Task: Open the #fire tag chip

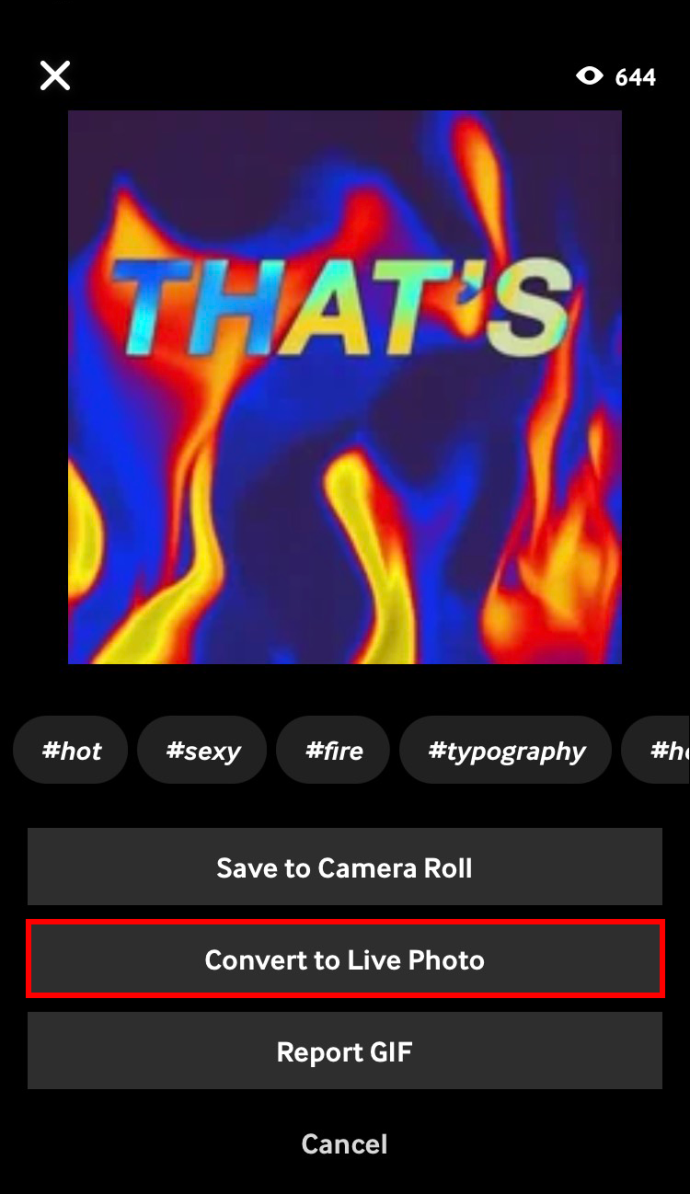Action: tap(334, 750)
